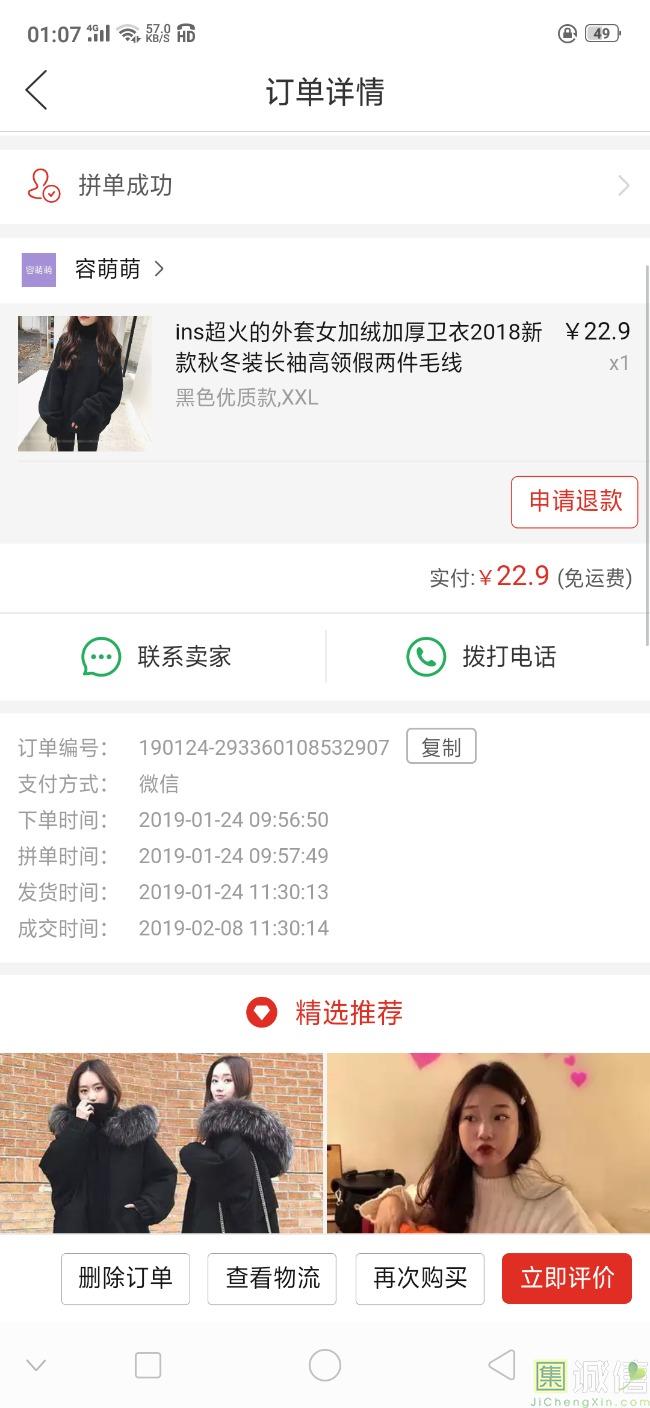Buy again with 再次购买
Image resolution: width=650 pixels, height=1408 pixels.
[420, 1278]
